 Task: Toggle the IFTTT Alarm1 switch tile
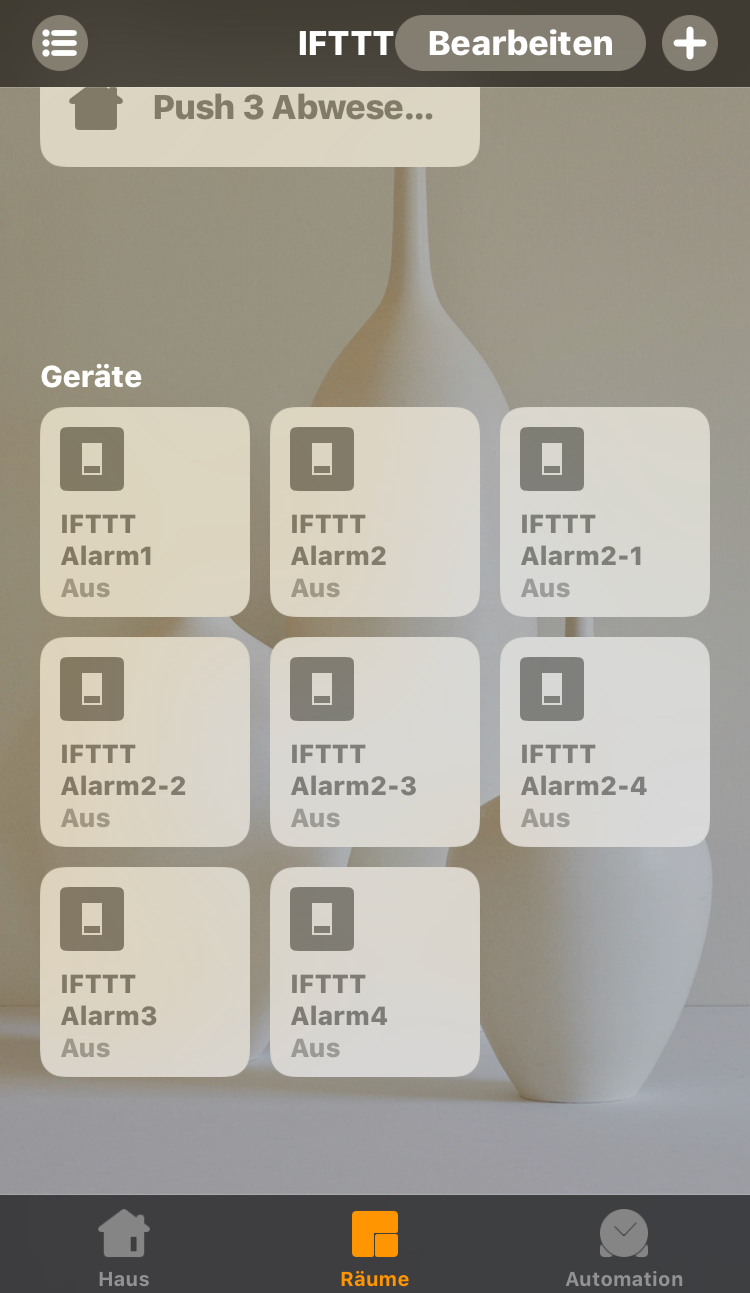(145, 511)
